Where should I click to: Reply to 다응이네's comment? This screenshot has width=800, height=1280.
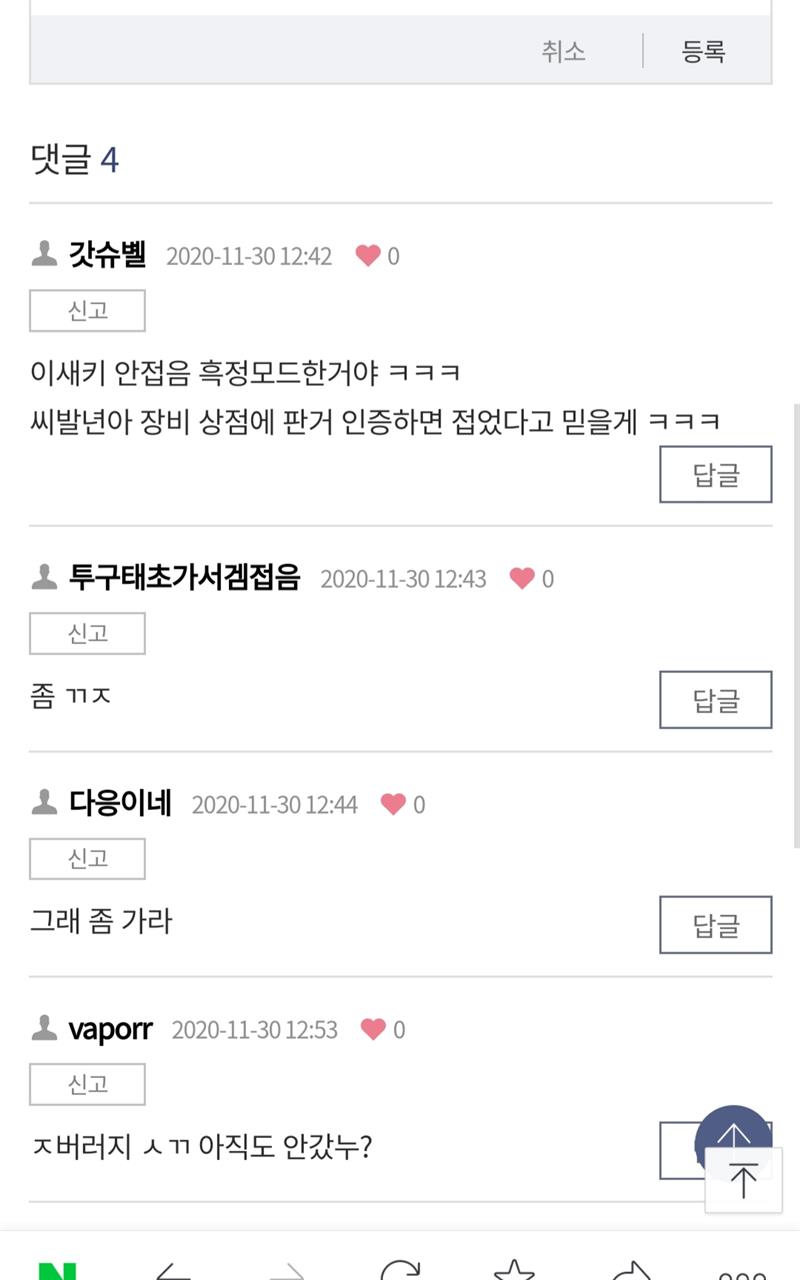[716, 925]
